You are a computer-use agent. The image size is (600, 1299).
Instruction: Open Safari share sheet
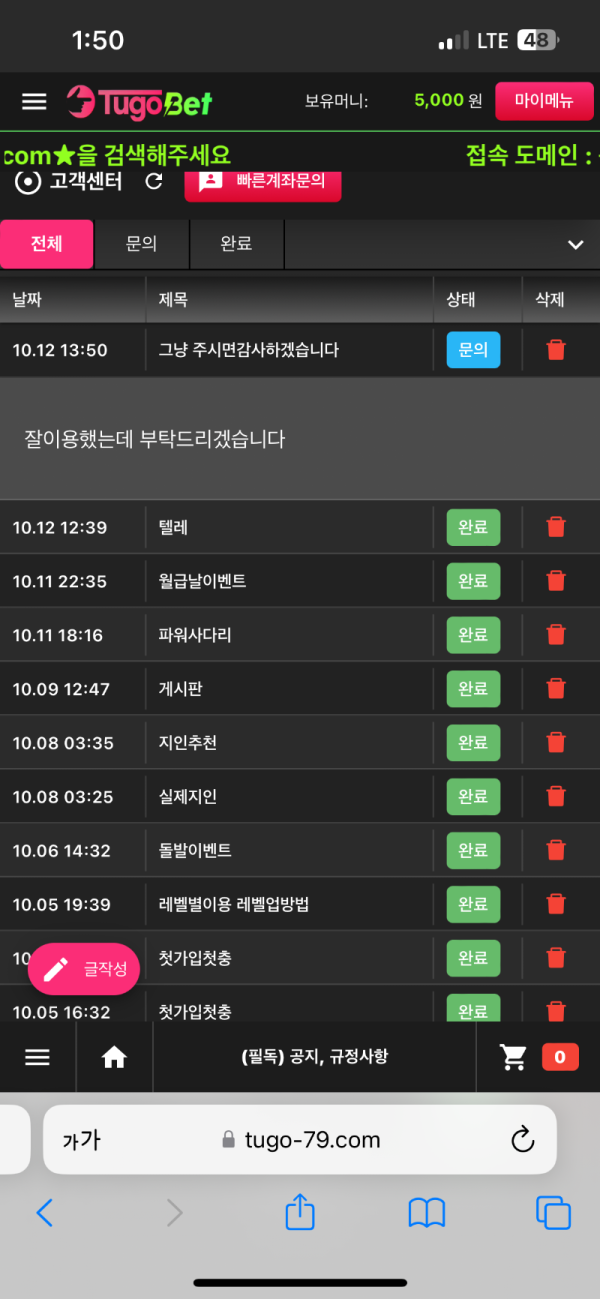coord(300,1213)
